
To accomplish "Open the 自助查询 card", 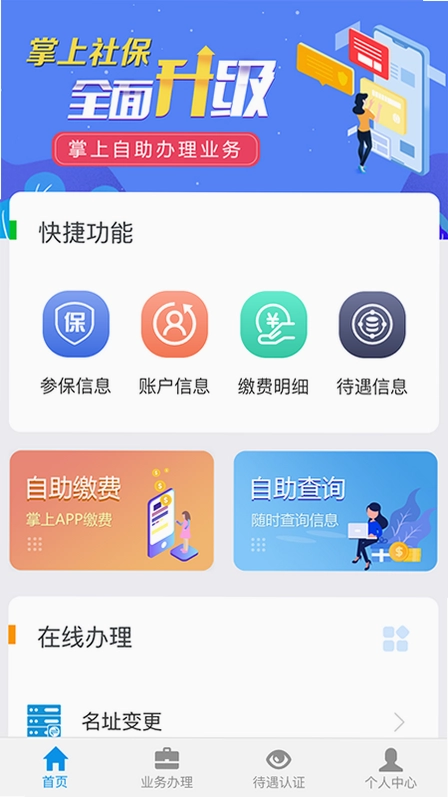I will point(336,511).
